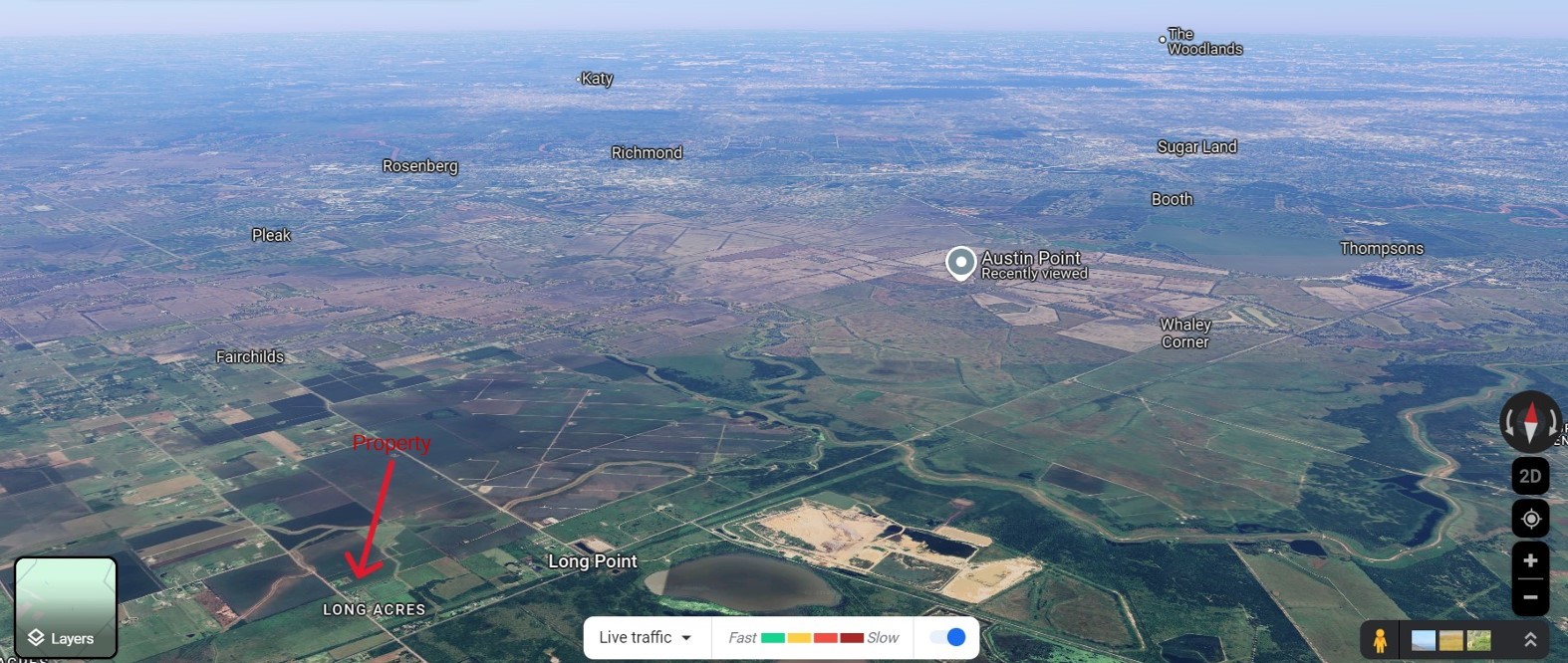Activate the Street View pegman

[1380, 640]
